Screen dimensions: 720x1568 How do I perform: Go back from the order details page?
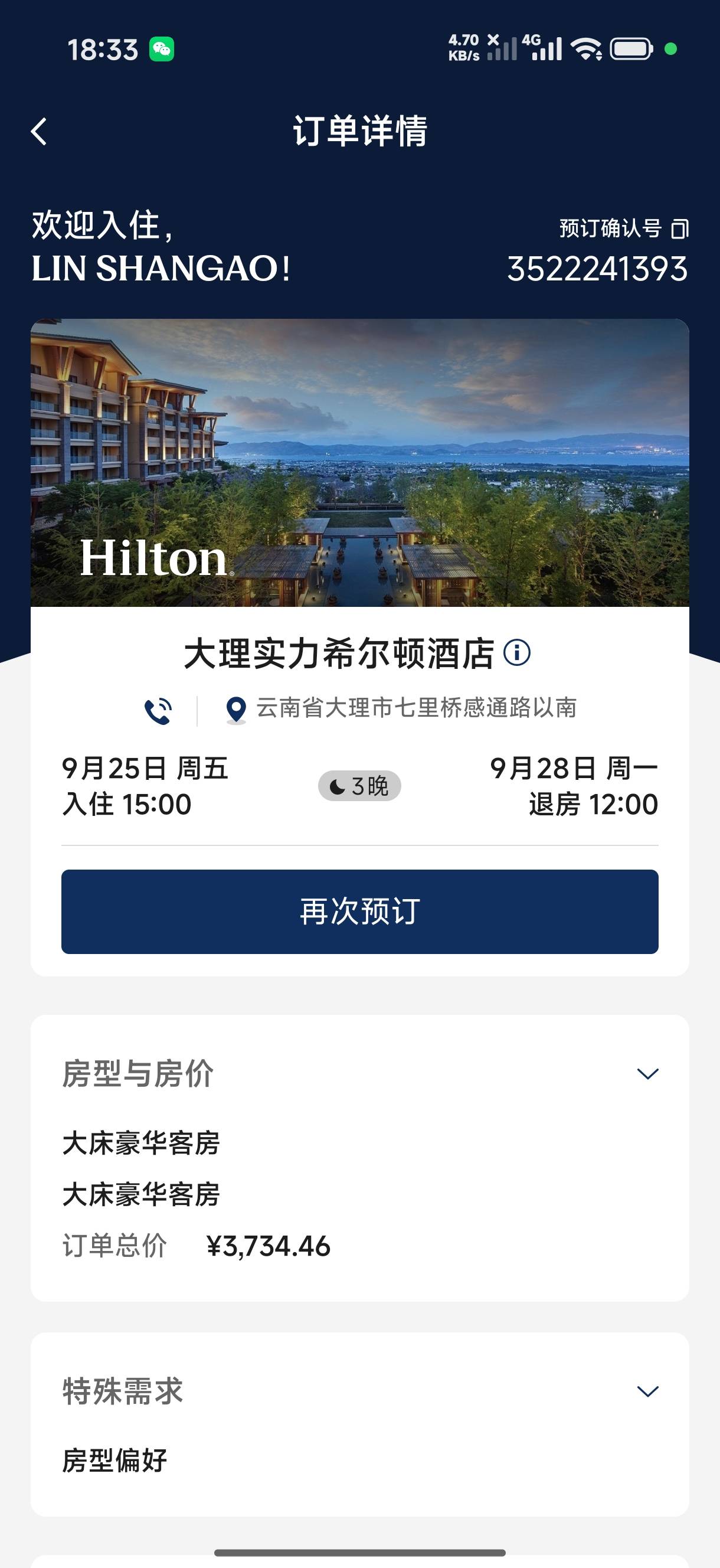pyautogui.click(x=39, y=132)
